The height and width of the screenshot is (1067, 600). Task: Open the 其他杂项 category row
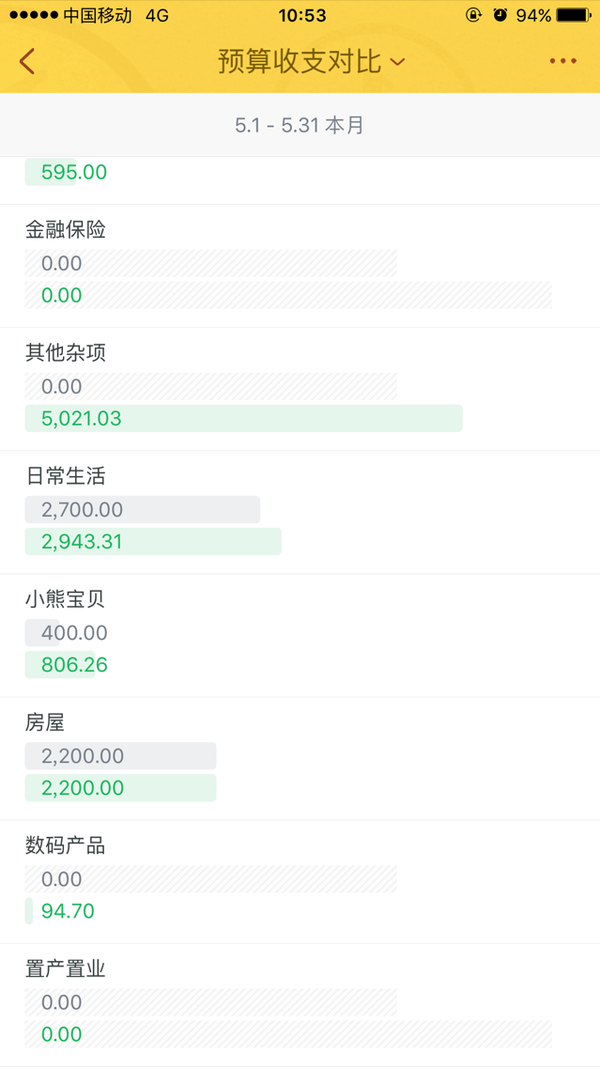[x=300, y=389]
